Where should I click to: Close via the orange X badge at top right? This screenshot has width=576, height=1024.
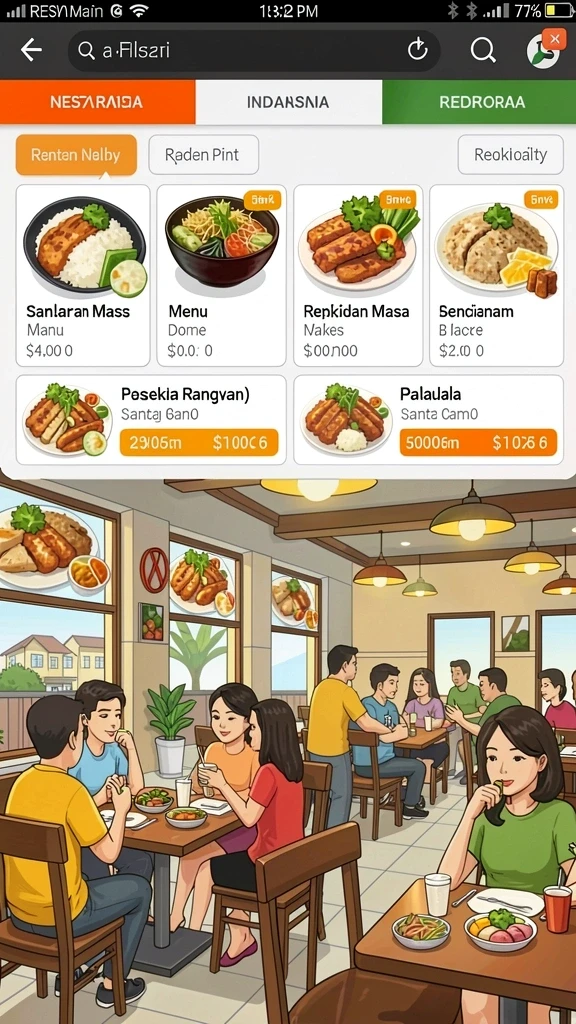point(554,39)
